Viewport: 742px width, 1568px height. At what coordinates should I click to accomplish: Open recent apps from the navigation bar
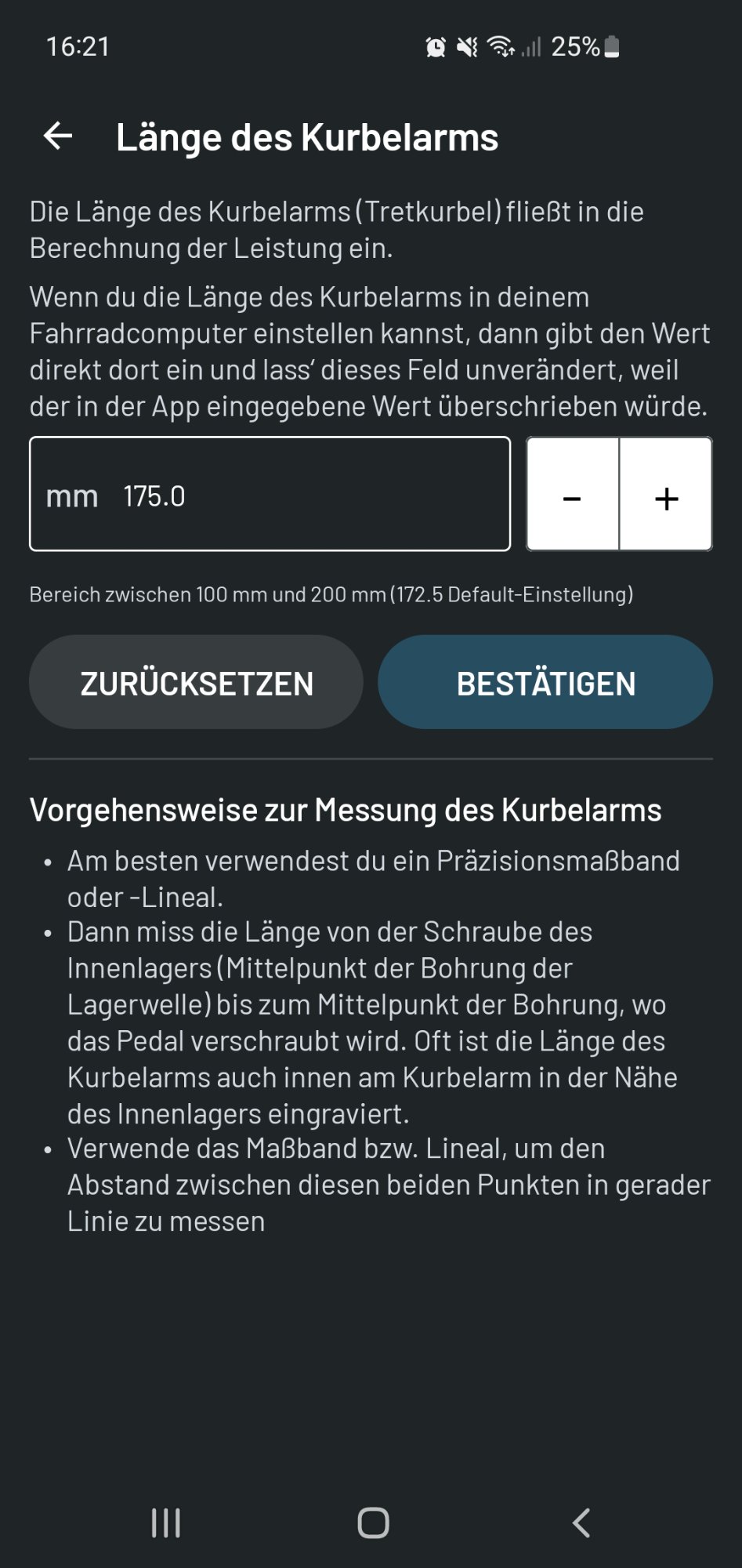pos(166,1523)
